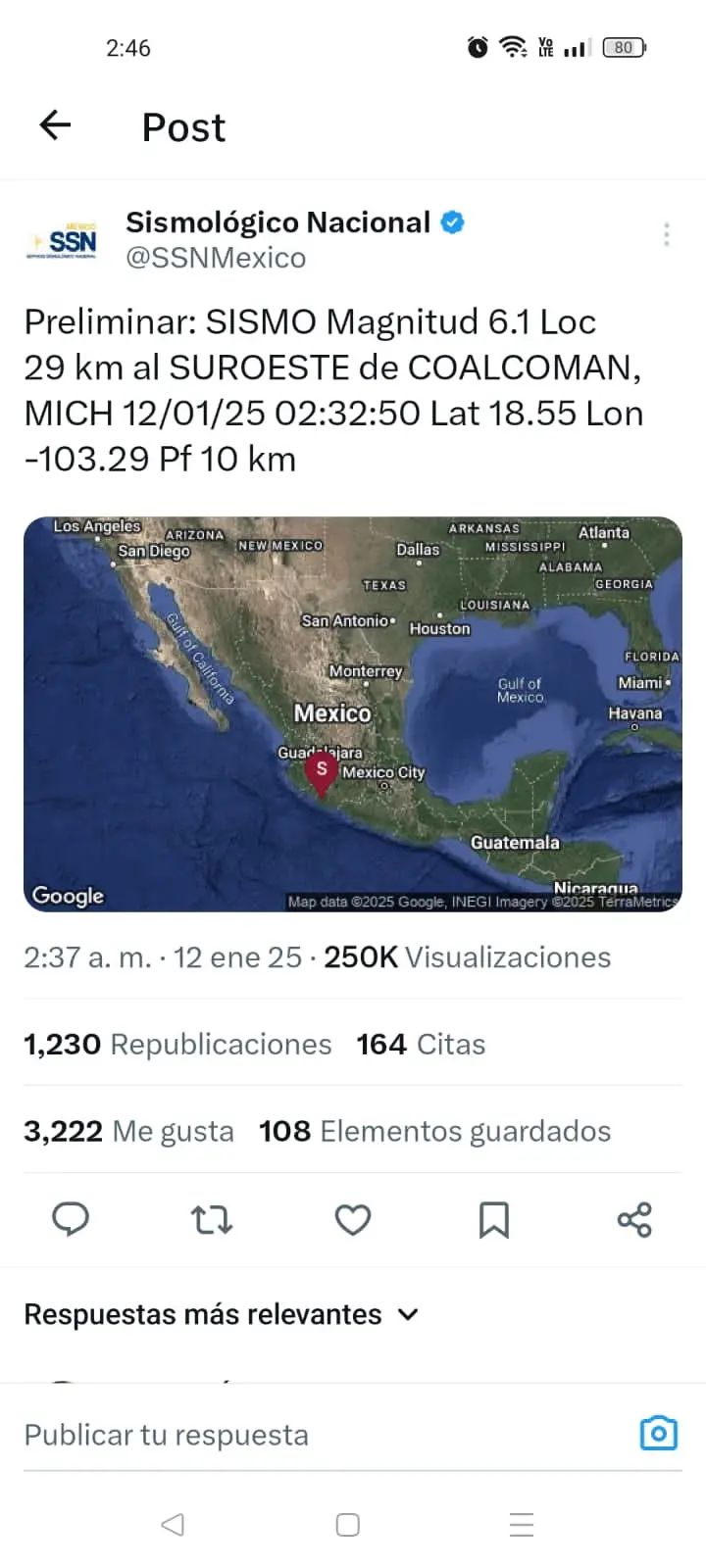Share this post
This screenshot has height=1568, width=706.
tap(634, 1219)
